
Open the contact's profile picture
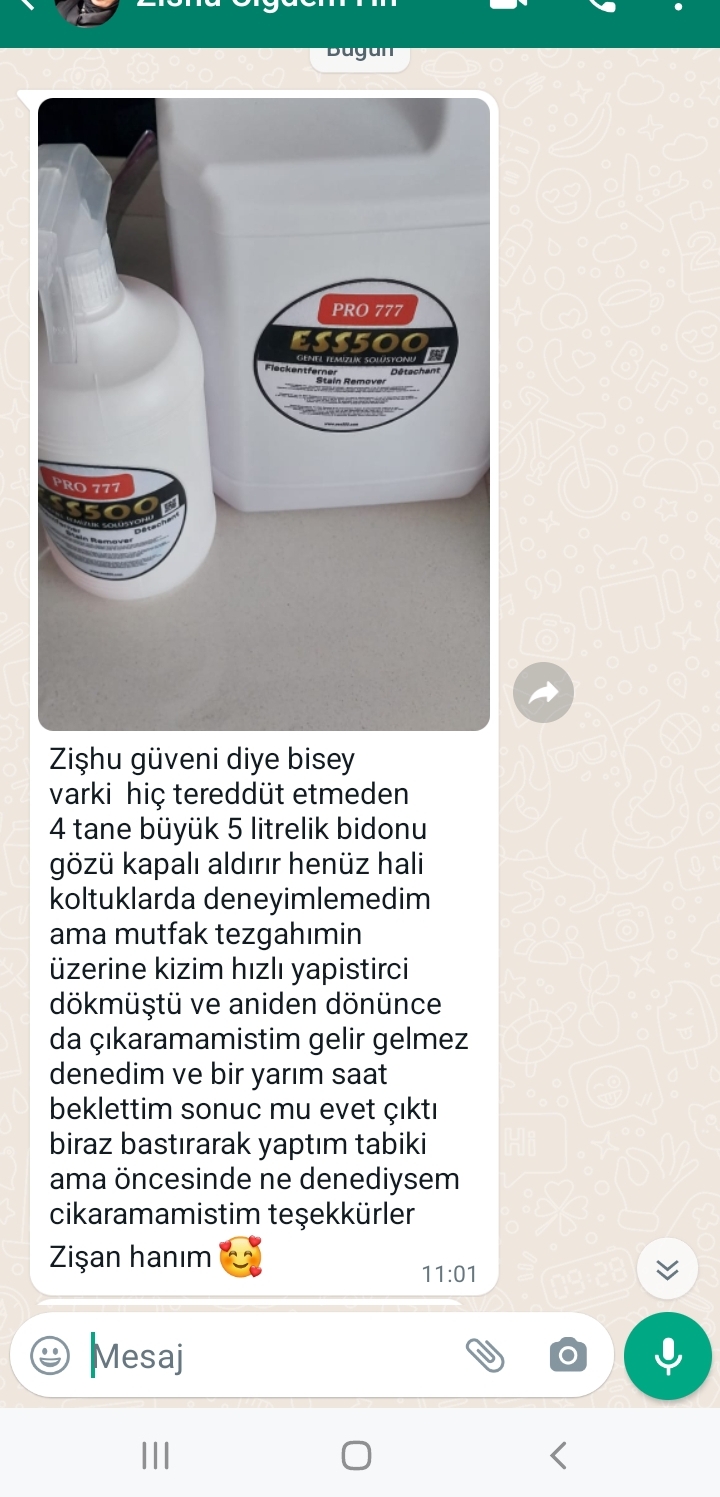click(x=83, y=10)
